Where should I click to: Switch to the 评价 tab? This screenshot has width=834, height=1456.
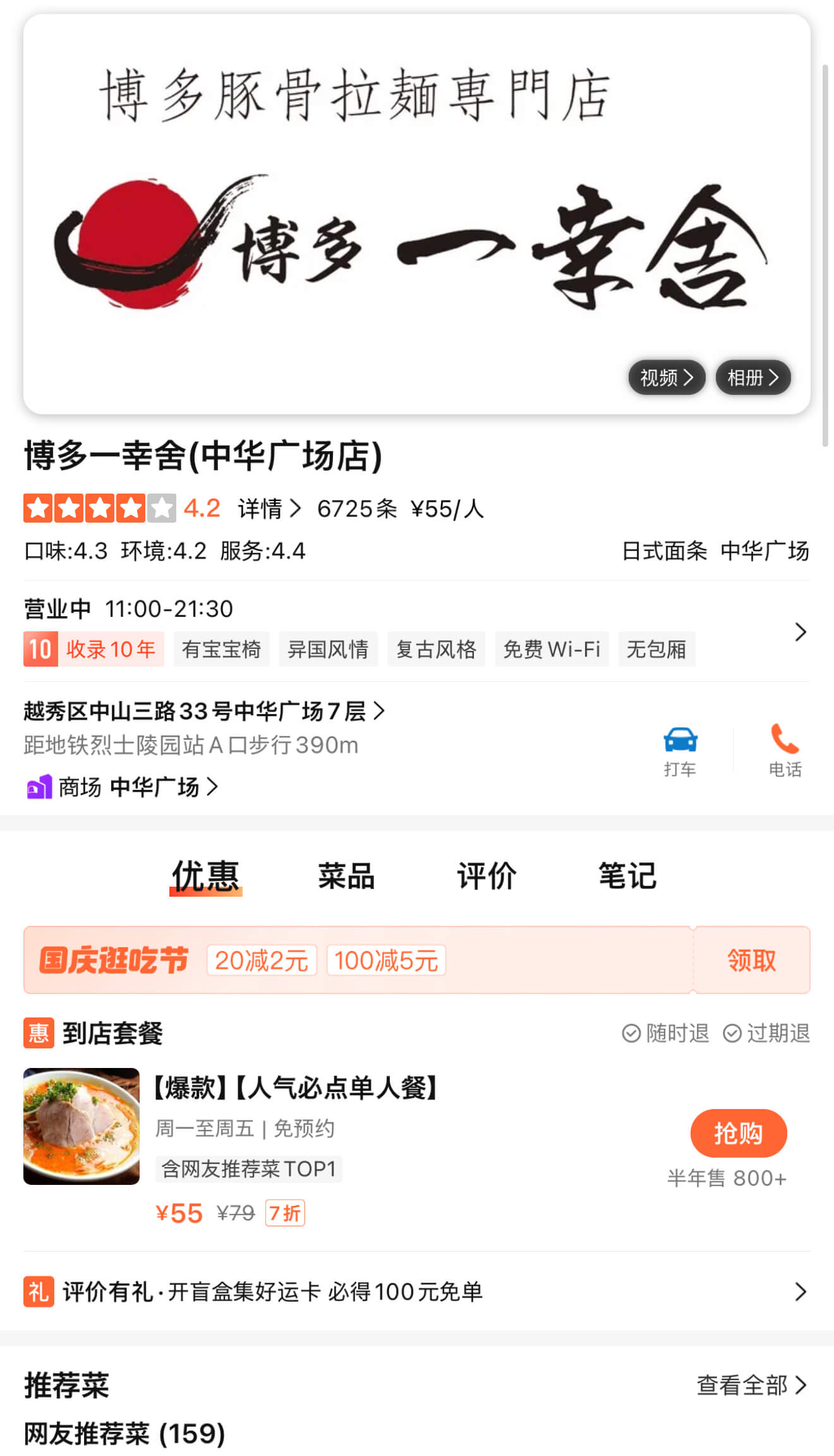(486, 876)
